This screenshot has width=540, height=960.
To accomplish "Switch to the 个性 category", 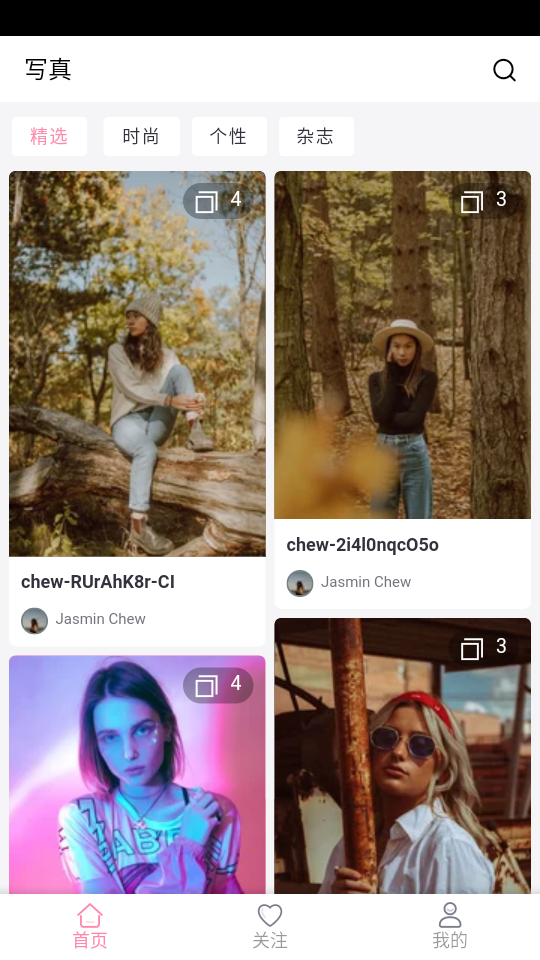I will tap(229, 136).
